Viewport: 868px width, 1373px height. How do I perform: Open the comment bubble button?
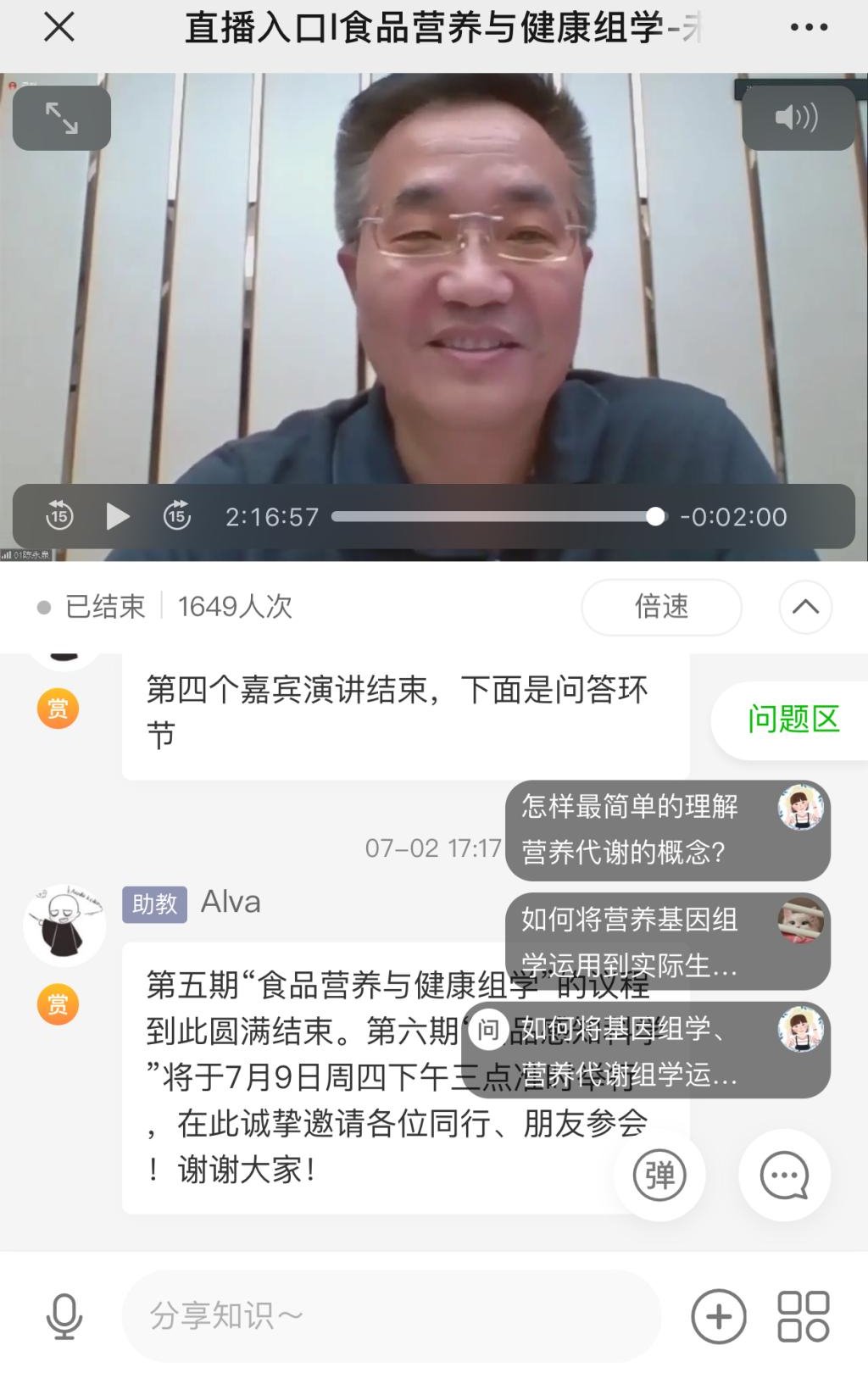[784, 1176]
